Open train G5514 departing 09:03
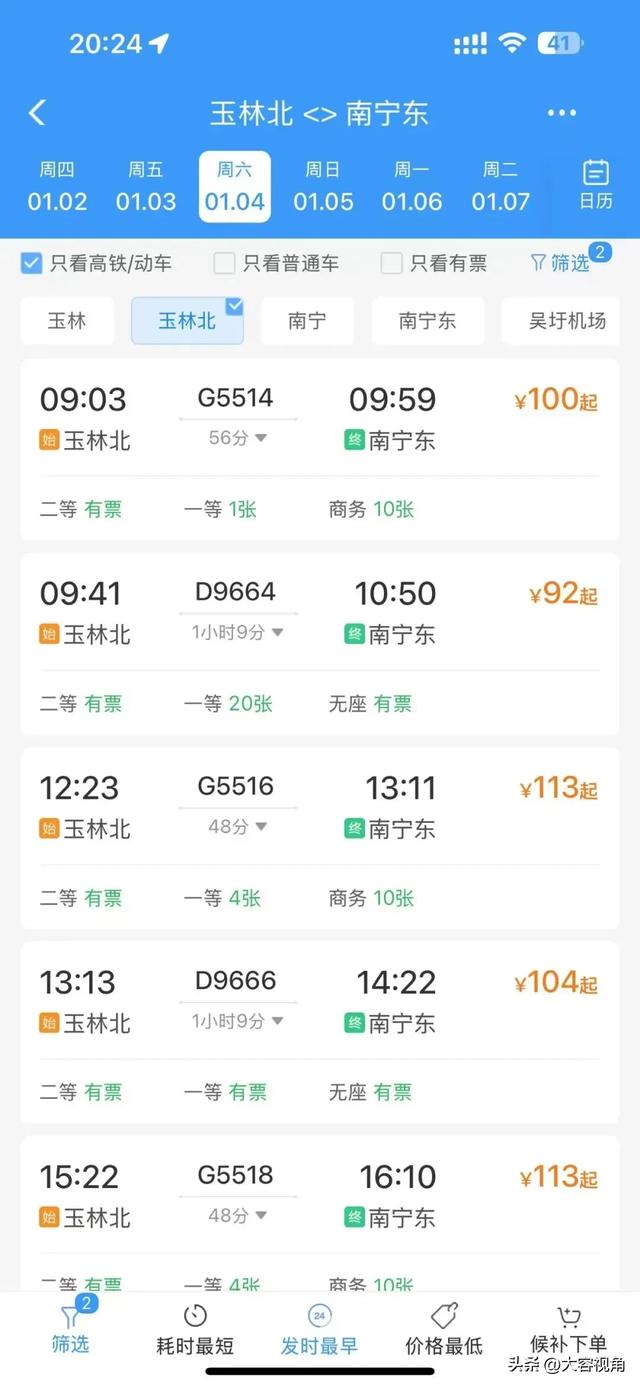This screenshot has height=1387, width=640. point(320,450)
